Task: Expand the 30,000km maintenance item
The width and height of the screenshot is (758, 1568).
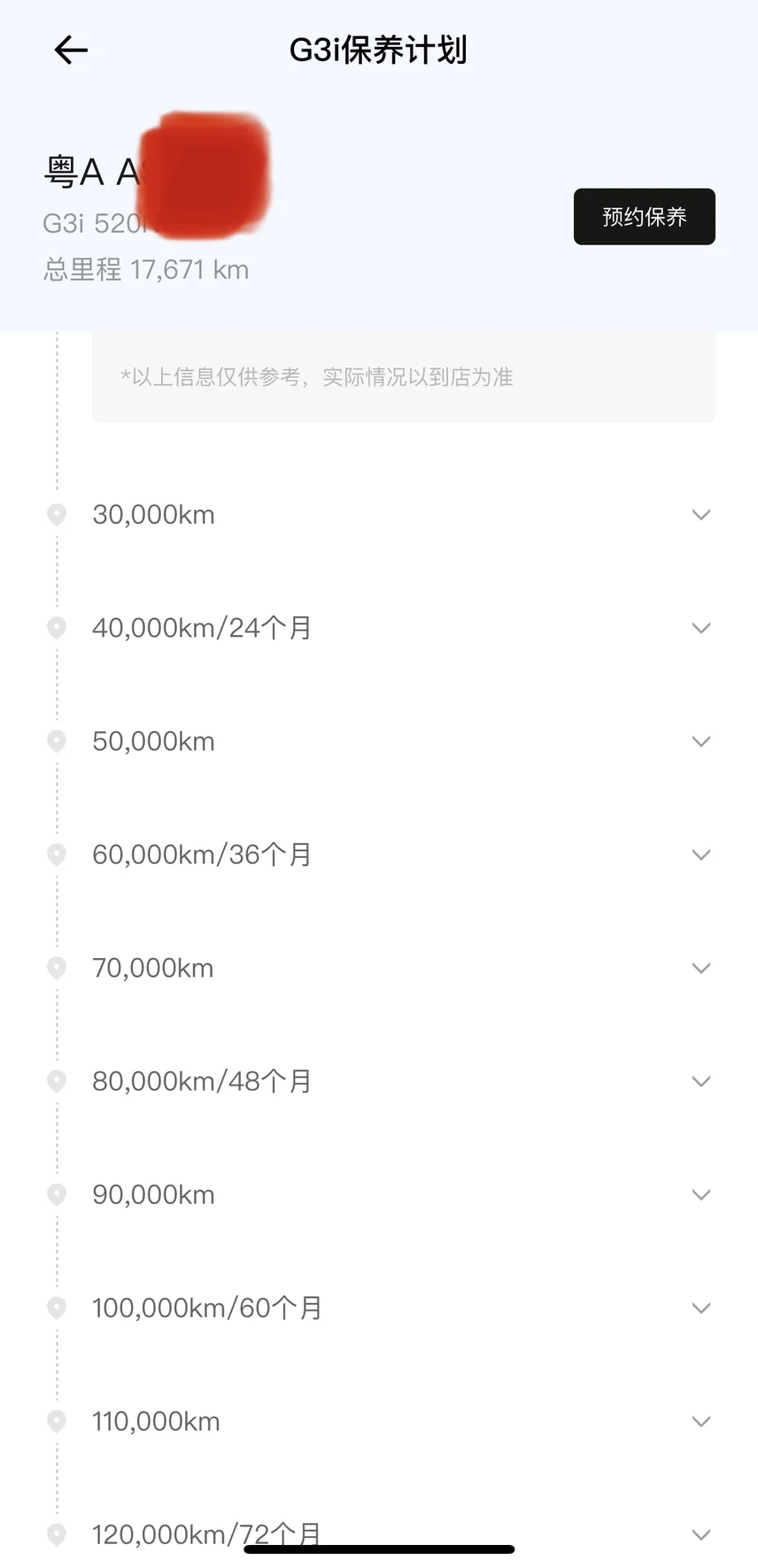Action: (379, 514)
